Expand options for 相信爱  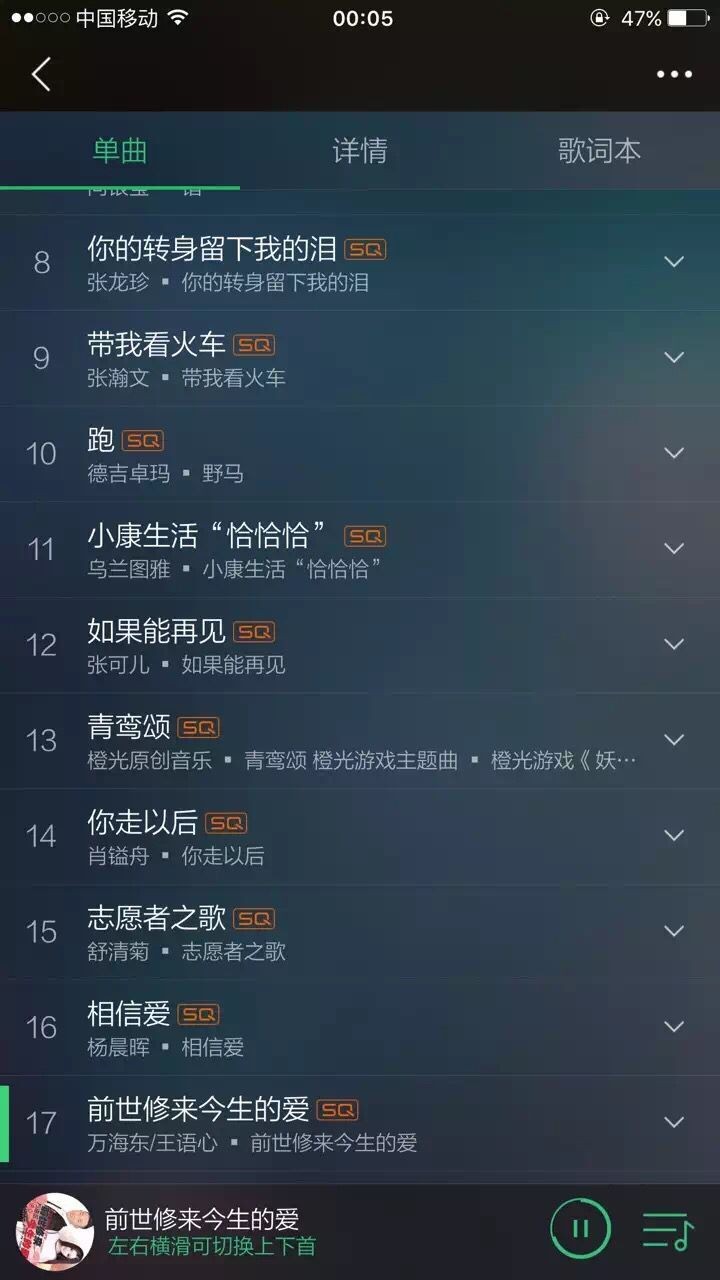pyautogui.click(x=674, y=1027)
